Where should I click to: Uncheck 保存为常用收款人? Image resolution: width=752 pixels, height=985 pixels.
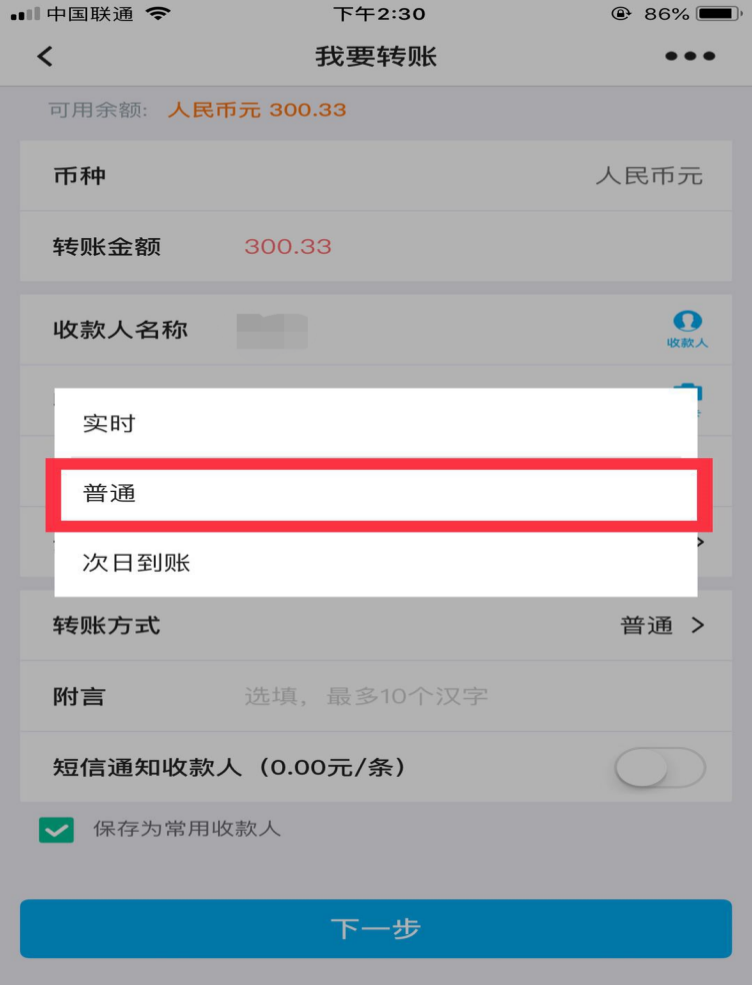tap(56, 829)
